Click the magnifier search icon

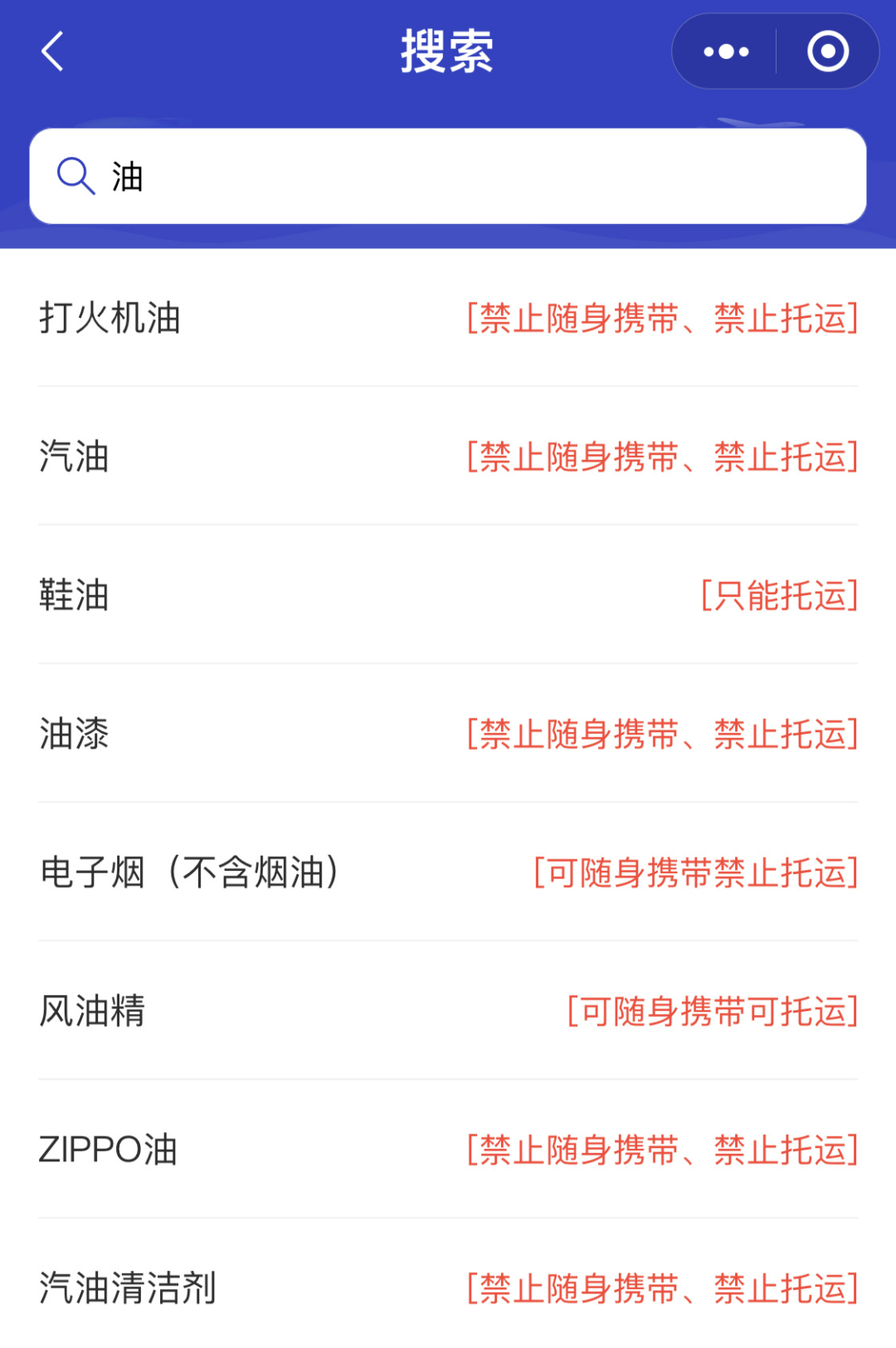(x=75, y=175)
